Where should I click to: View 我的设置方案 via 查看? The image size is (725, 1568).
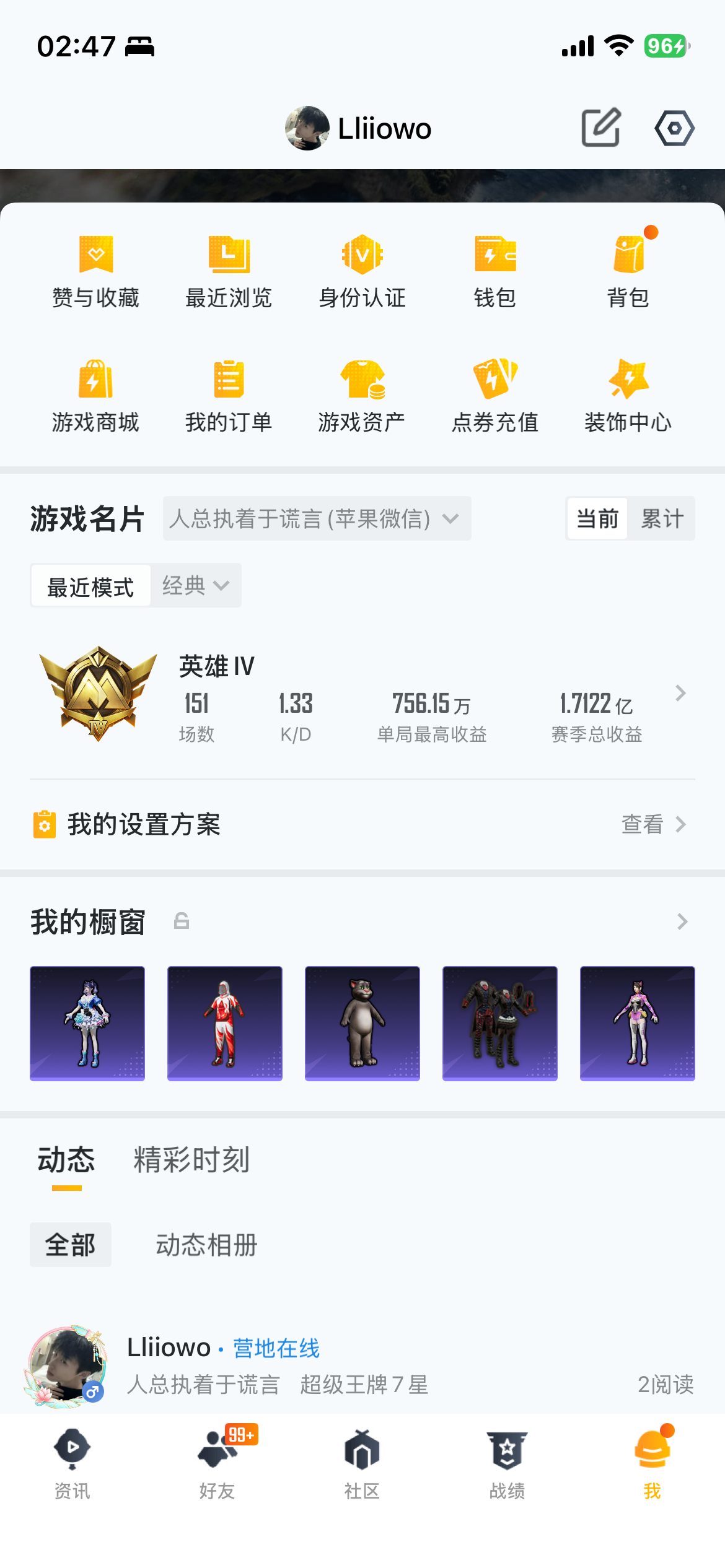(x=653, y=824)
